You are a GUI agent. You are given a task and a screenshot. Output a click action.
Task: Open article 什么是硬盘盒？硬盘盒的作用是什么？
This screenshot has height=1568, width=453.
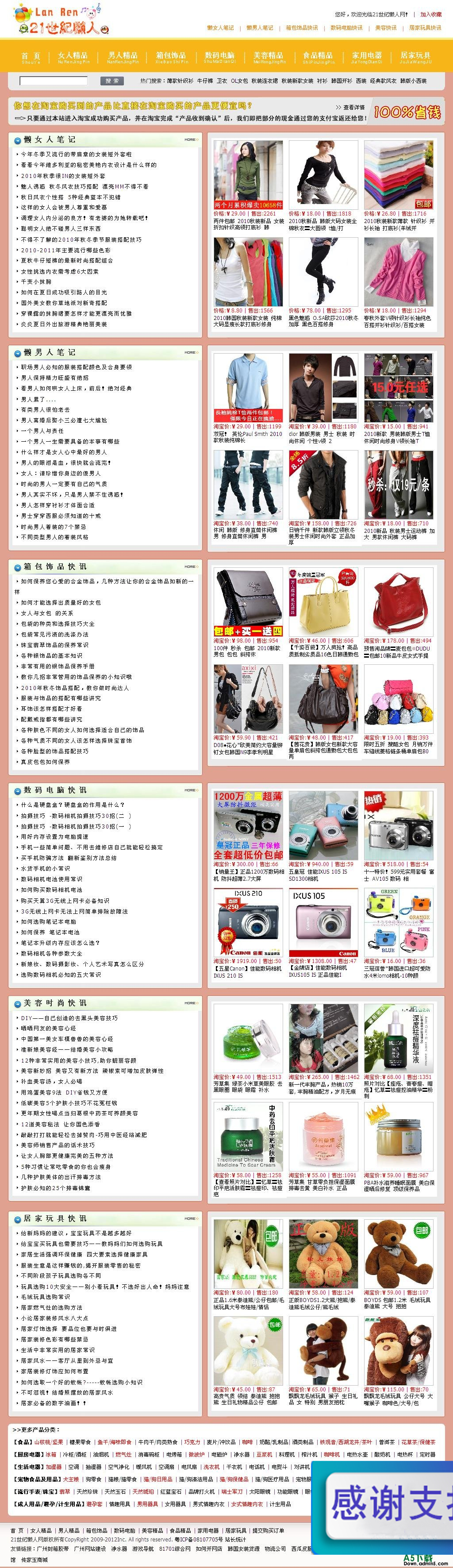(73, 805)
